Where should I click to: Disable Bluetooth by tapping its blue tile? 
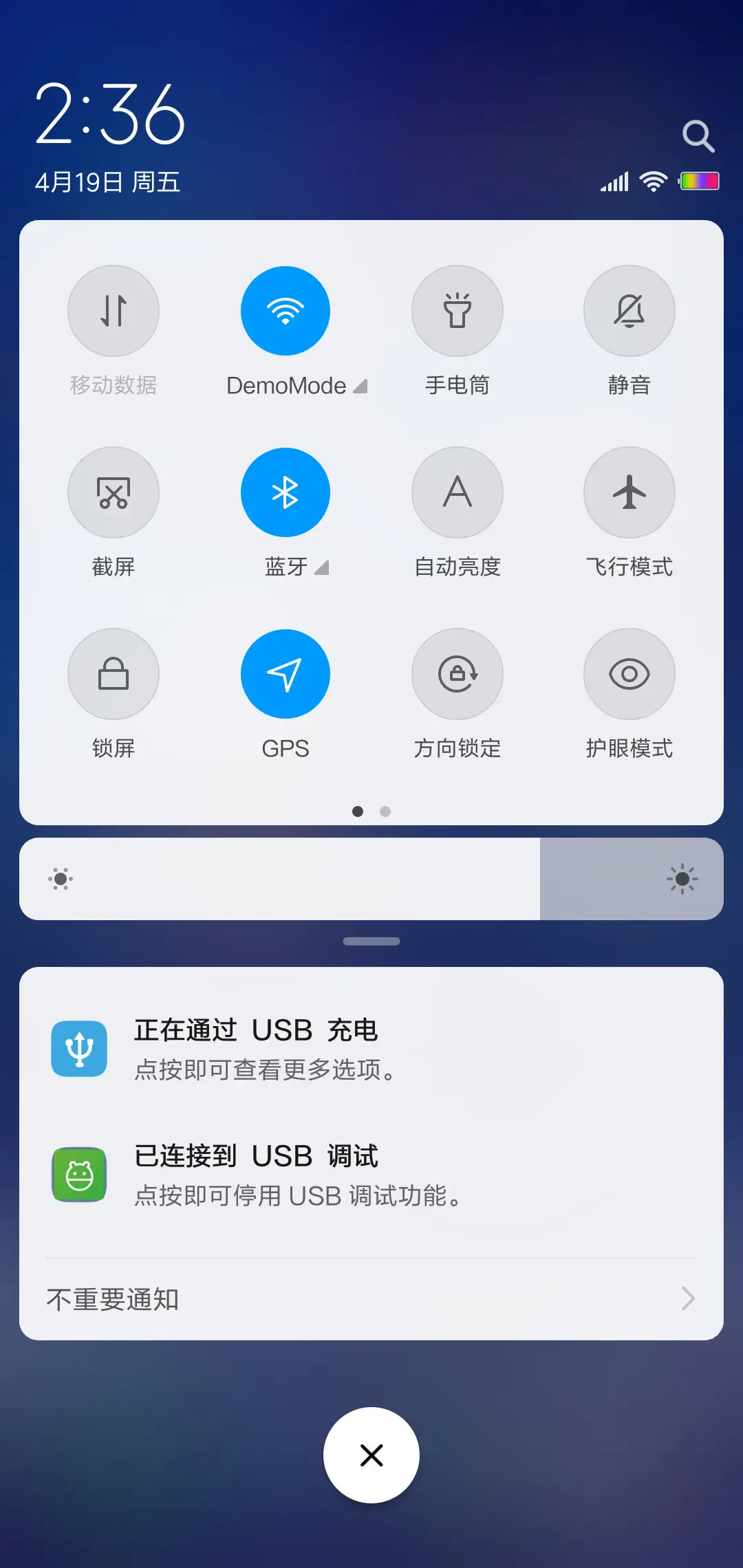[286, 492]
